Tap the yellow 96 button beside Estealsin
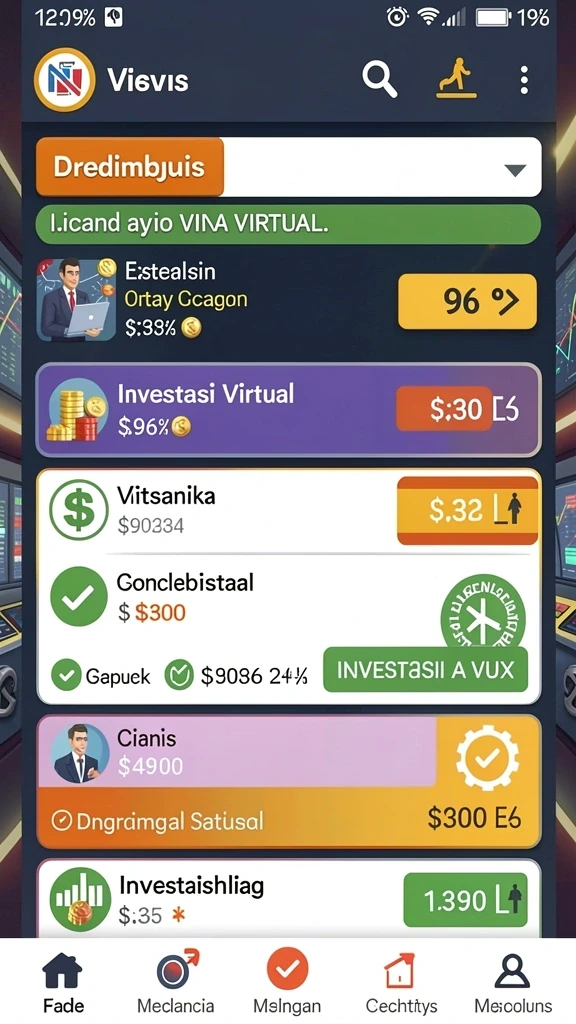 467,301
